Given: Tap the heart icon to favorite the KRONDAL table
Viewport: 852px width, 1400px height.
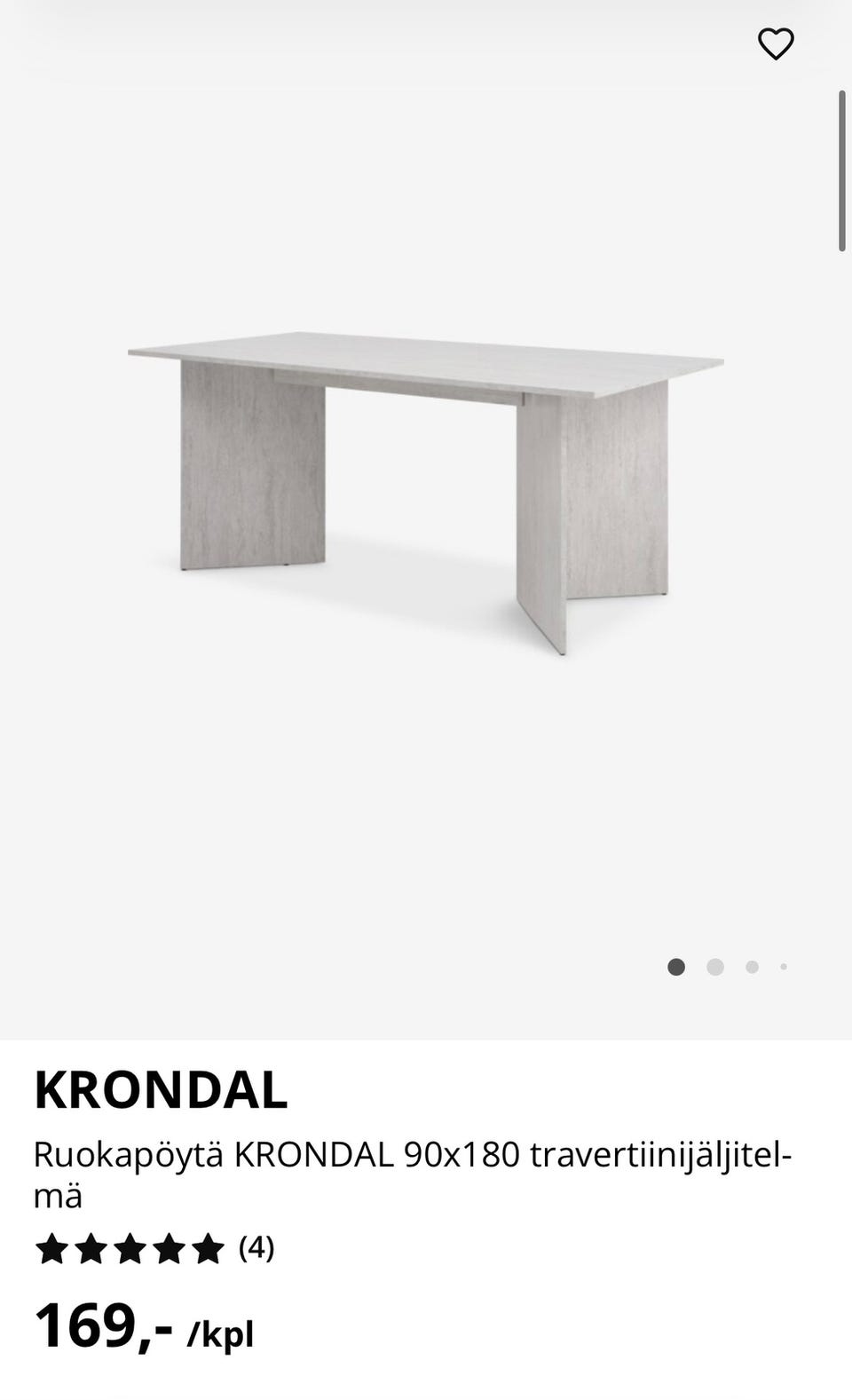Looking at the screenshot, I should click(776, 44).
